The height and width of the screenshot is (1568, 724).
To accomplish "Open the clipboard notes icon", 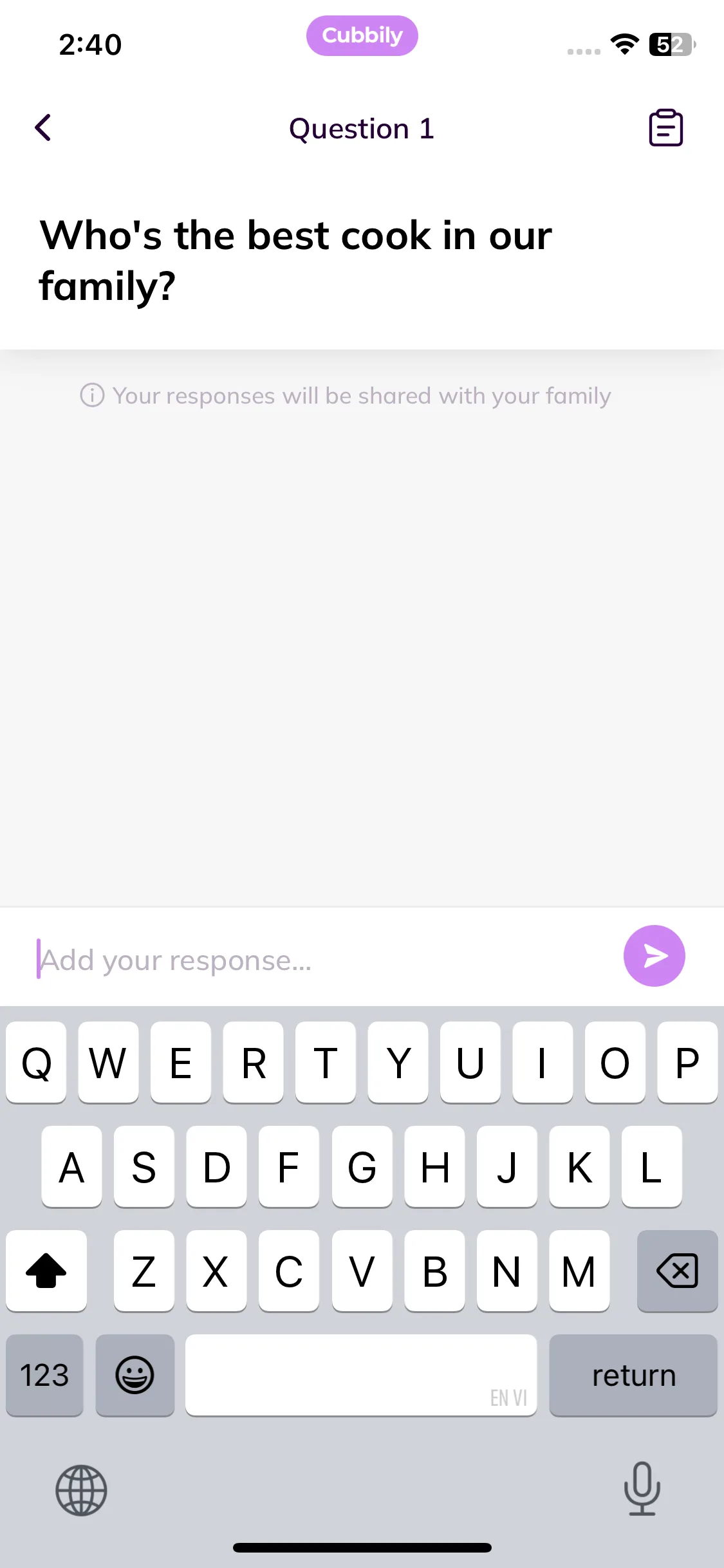I will coord(665,127).
